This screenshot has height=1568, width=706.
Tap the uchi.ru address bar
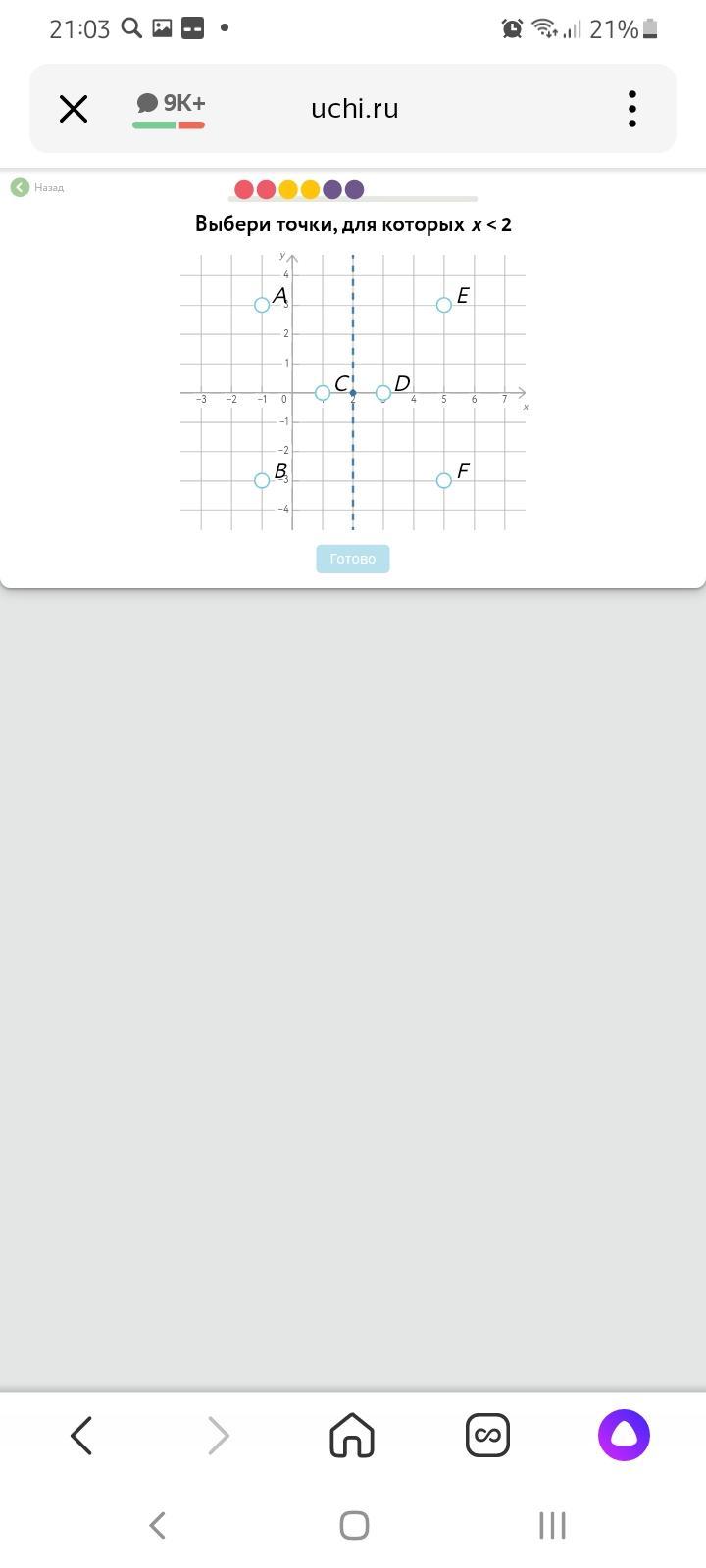click(x=354, y=109)
